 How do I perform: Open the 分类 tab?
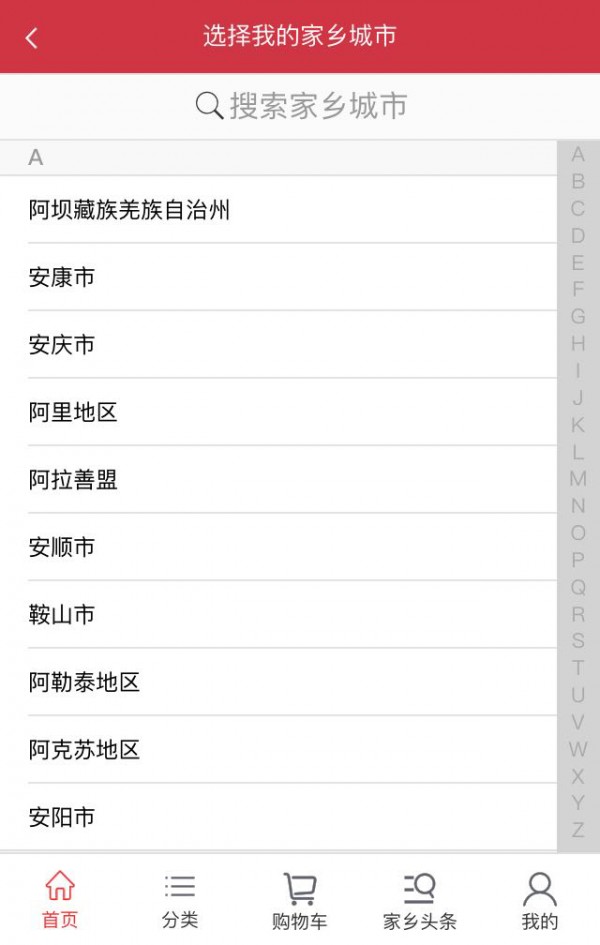(180, 900)
